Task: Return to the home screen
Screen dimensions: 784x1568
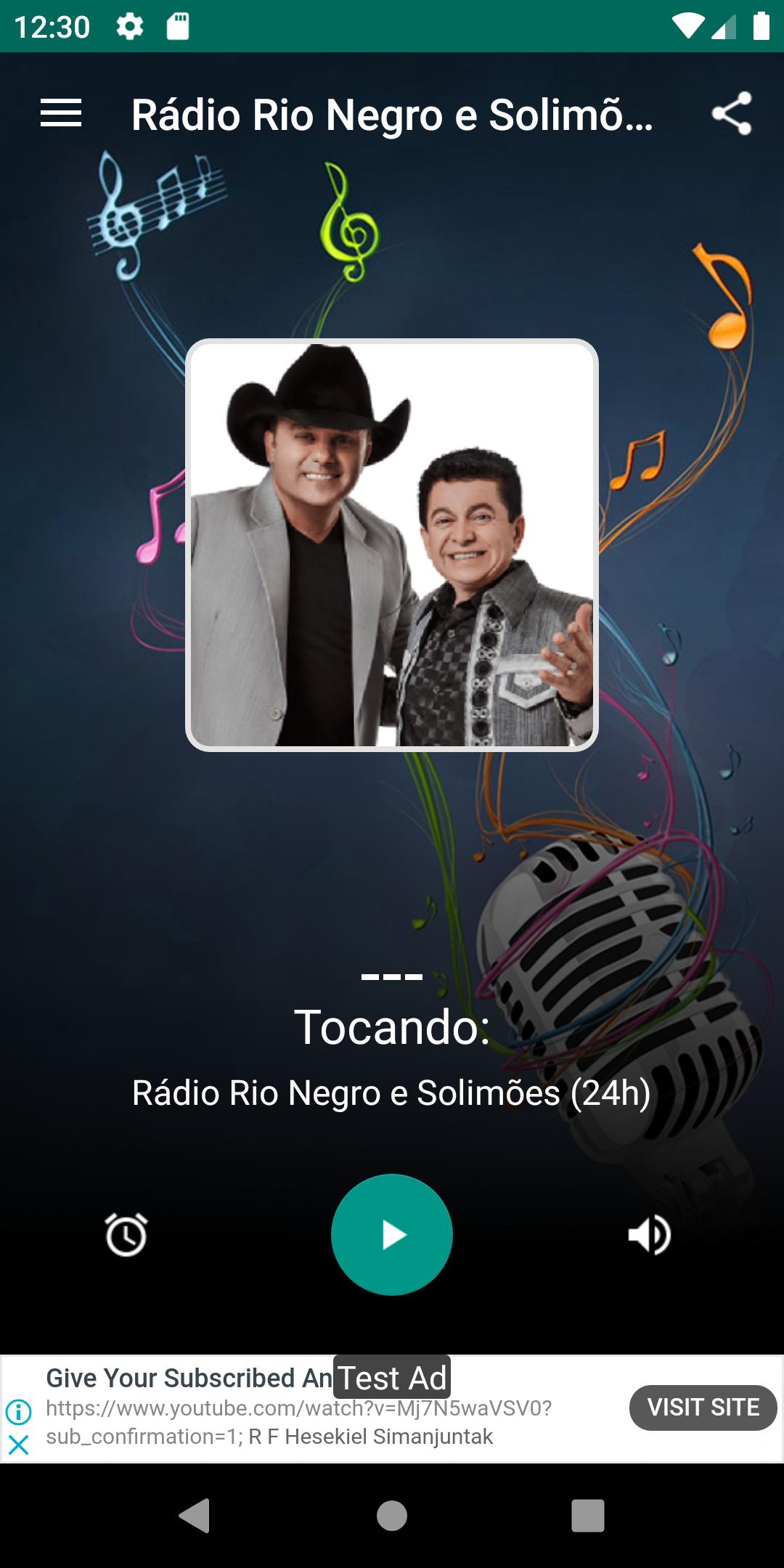Action: pos(392,1516)
